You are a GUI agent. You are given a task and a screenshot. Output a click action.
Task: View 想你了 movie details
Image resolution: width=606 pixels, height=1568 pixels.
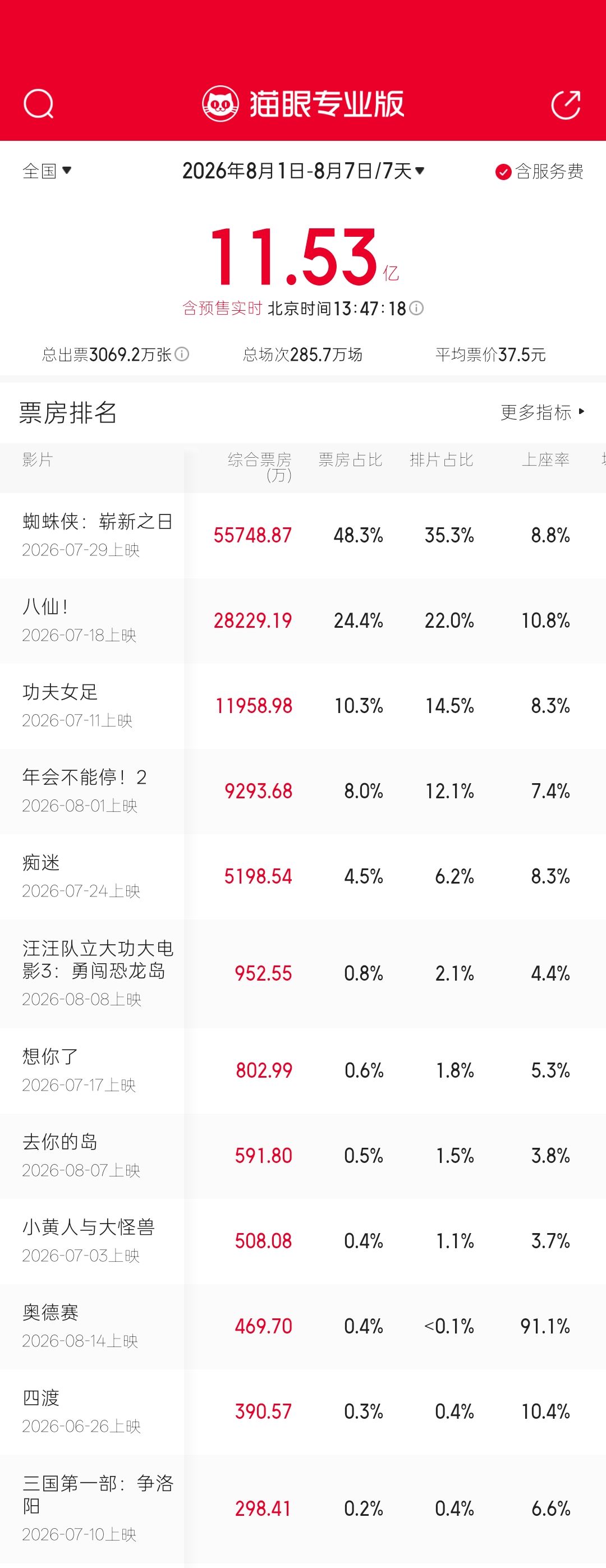pos(302,1071)
